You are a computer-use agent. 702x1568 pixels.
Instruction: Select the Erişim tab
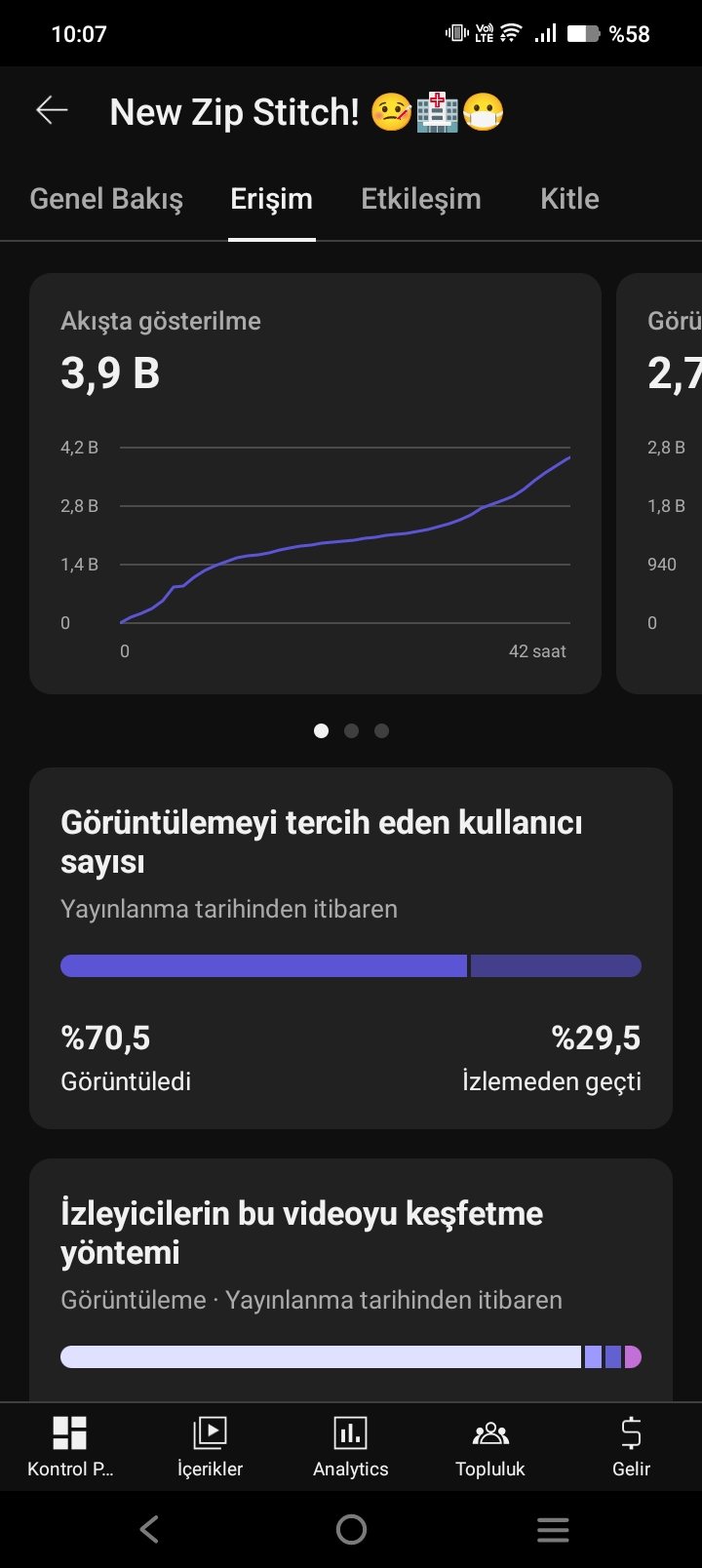[x=271, y=199]
